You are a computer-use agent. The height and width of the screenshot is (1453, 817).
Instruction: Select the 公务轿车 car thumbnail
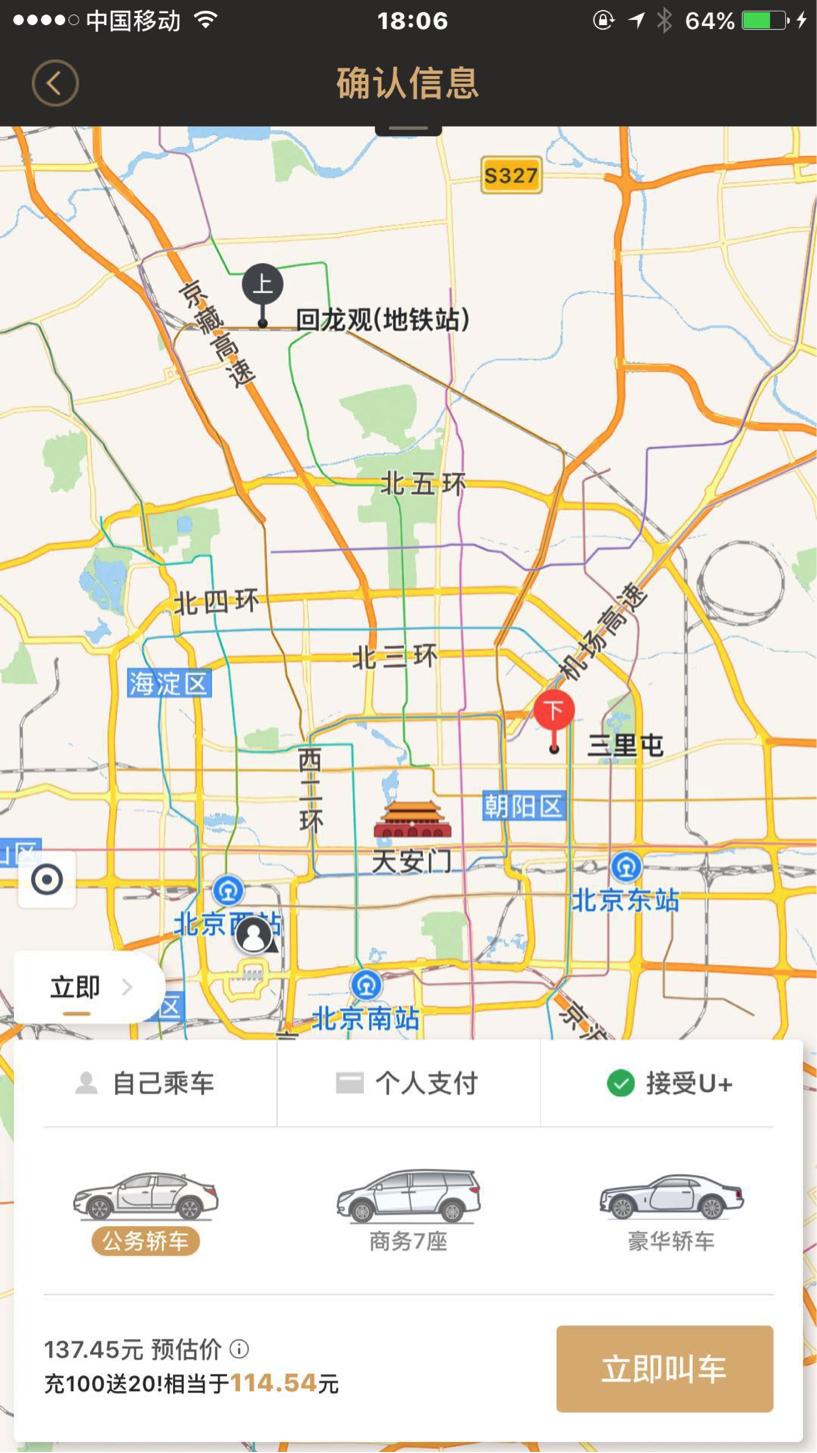(145, 1196)
